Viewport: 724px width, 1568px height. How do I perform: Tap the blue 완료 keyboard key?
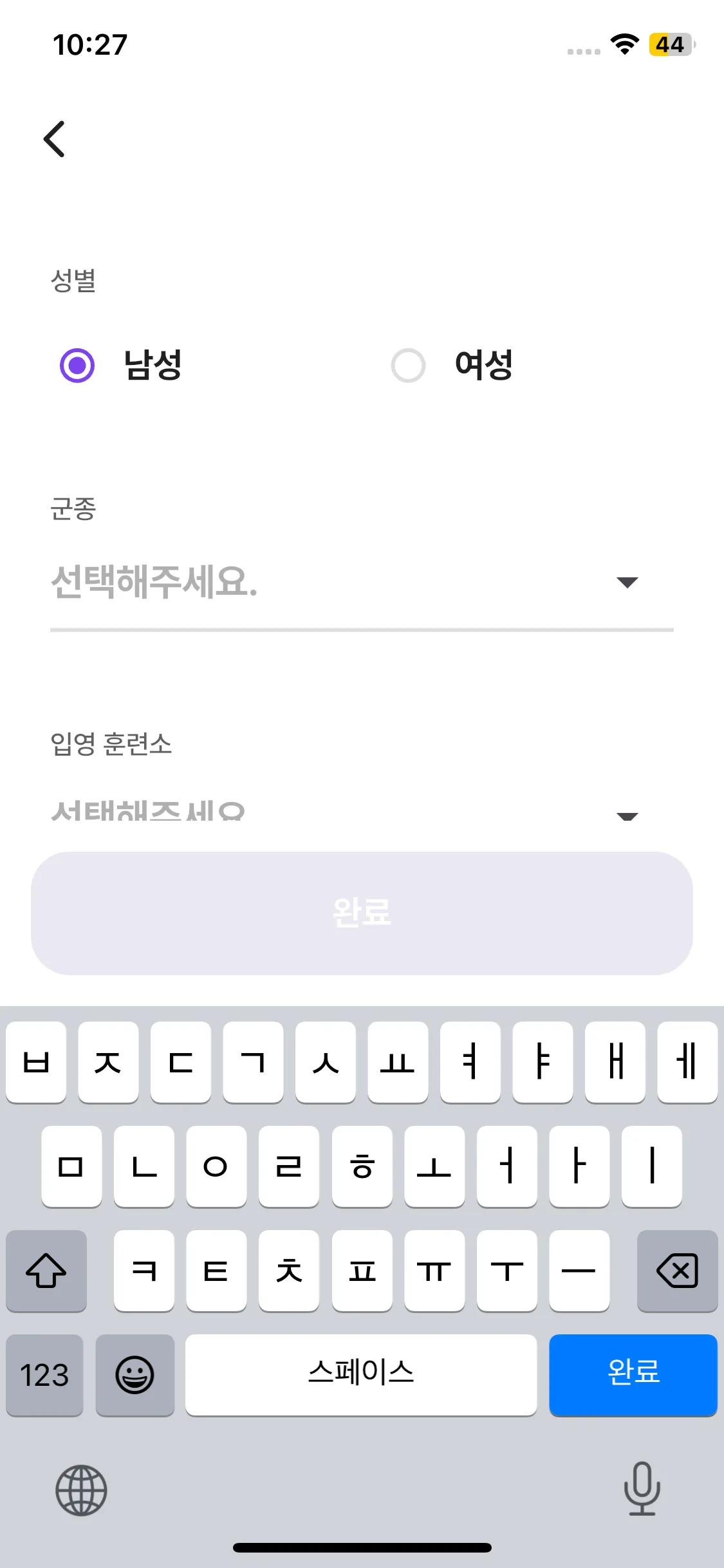(x=633, y=1374)
